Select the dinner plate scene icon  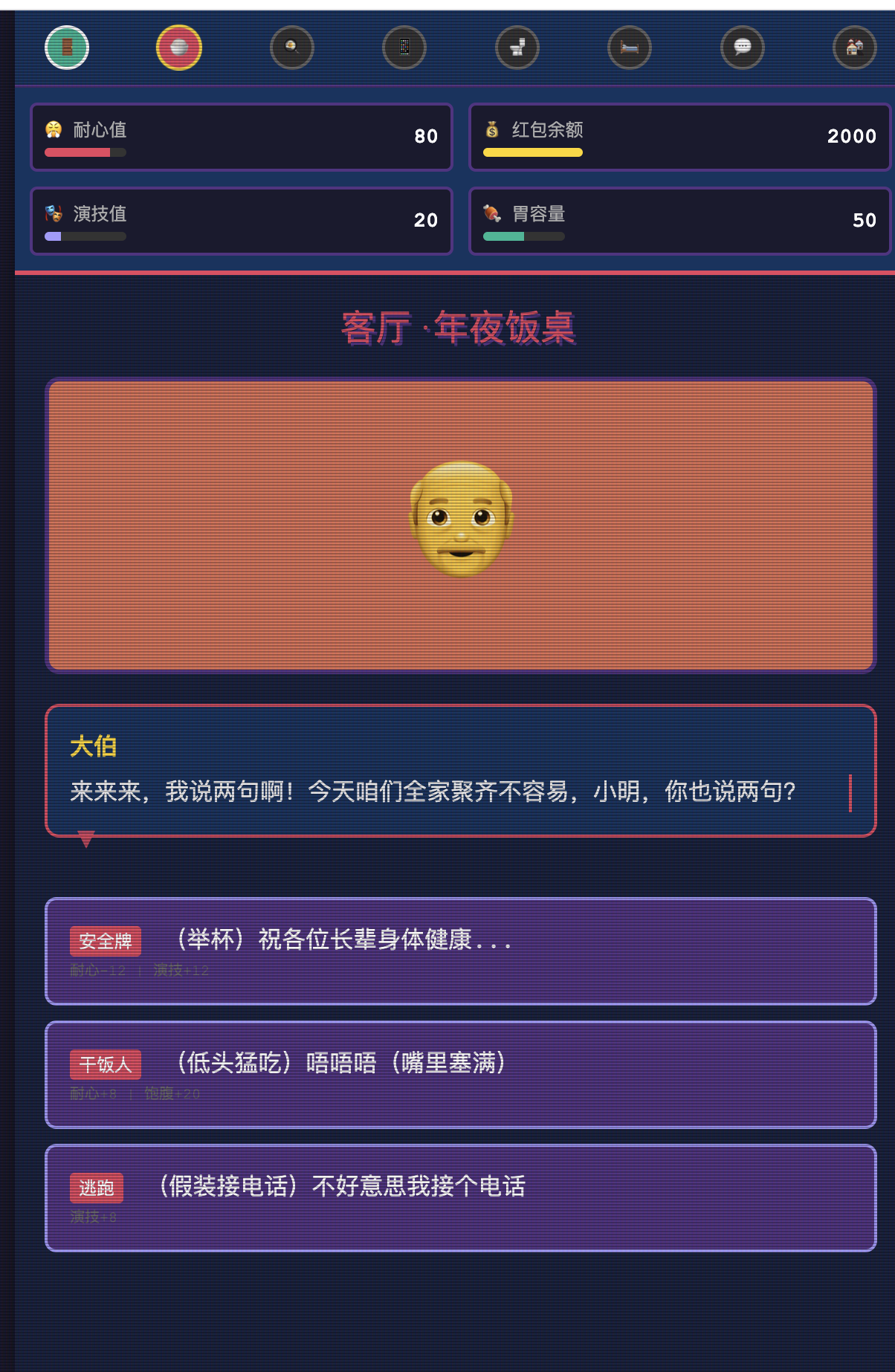179,48
